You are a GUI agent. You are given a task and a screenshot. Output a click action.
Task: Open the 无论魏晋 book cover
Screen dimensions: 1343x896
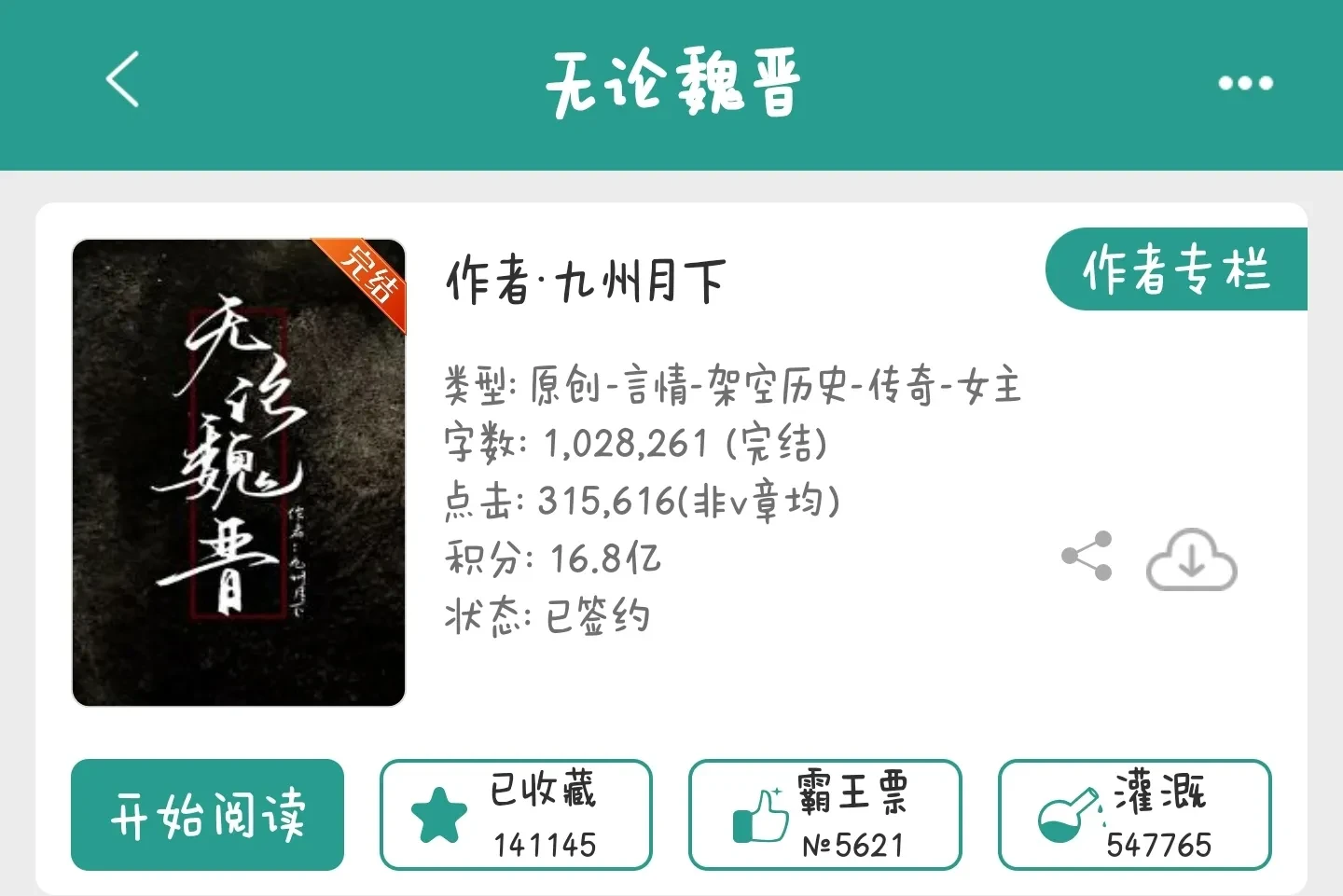(239, 473)
